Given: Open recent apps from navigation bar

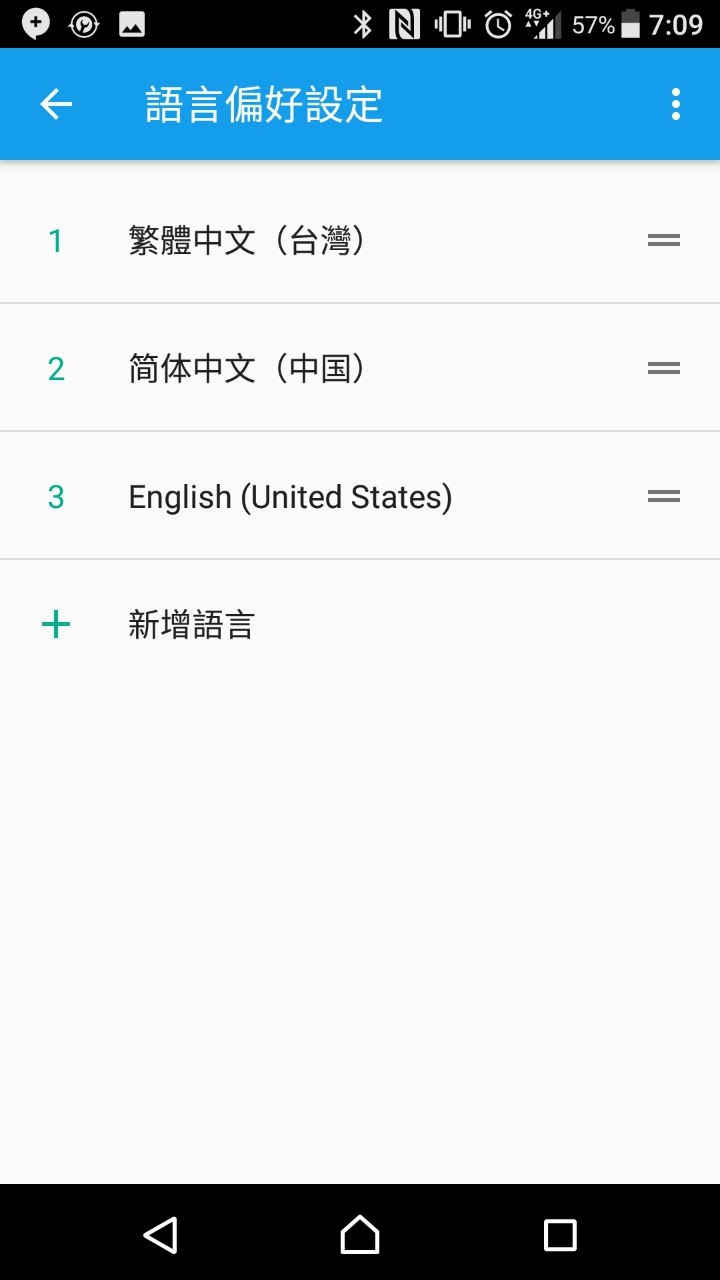Looking at the screenshot, I should point(560,1235).
